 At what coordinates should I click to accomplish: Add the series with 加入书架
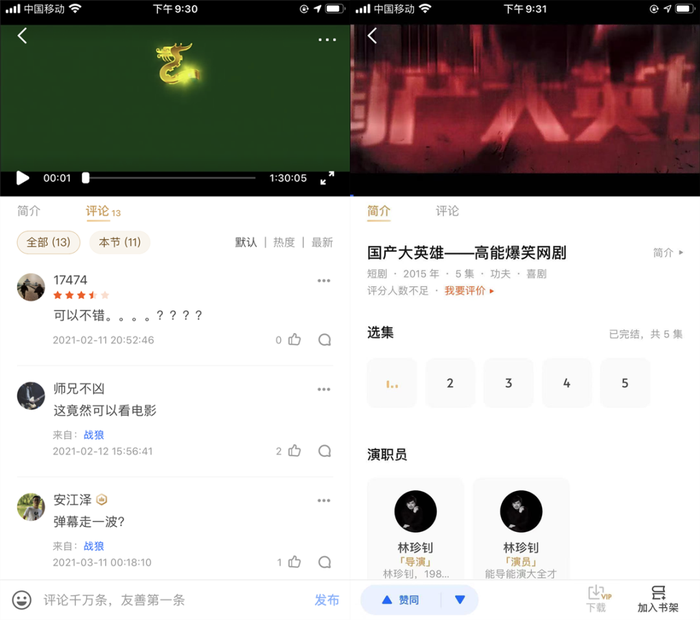click(658, 599)
